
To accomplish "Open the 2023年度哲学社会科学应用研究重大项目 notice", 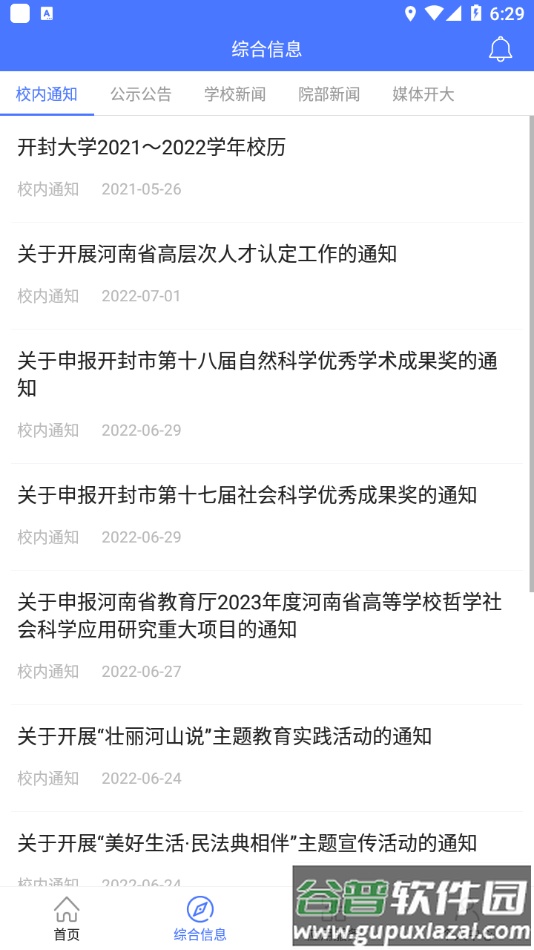I will [x=267, y=637].
